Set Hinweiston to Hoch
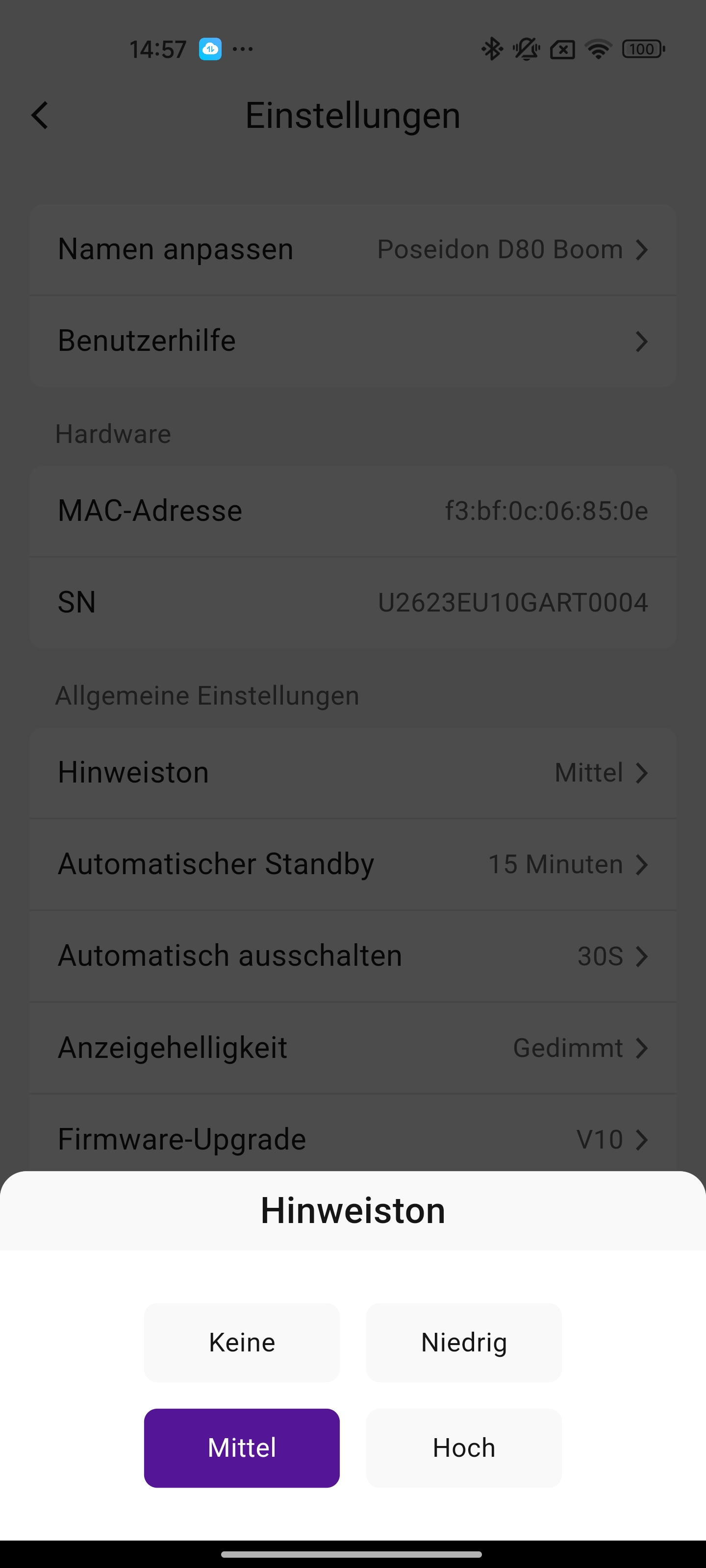 point(464,1447)
